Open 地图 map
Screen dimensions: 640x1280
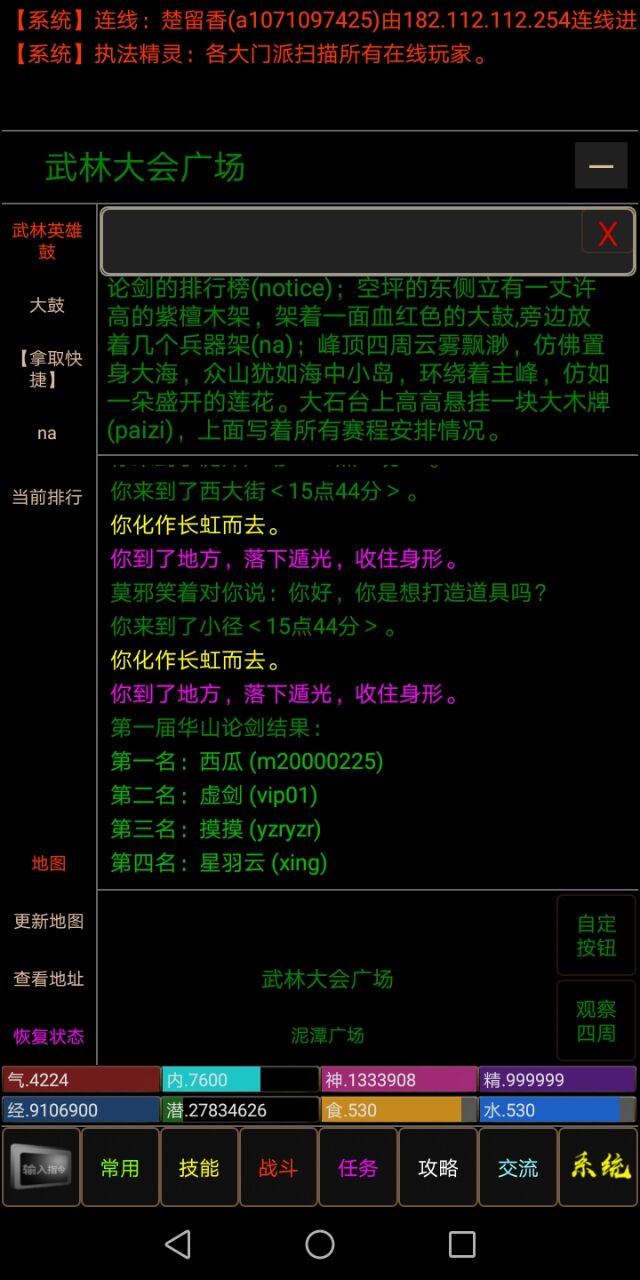[x=48, y=863]
